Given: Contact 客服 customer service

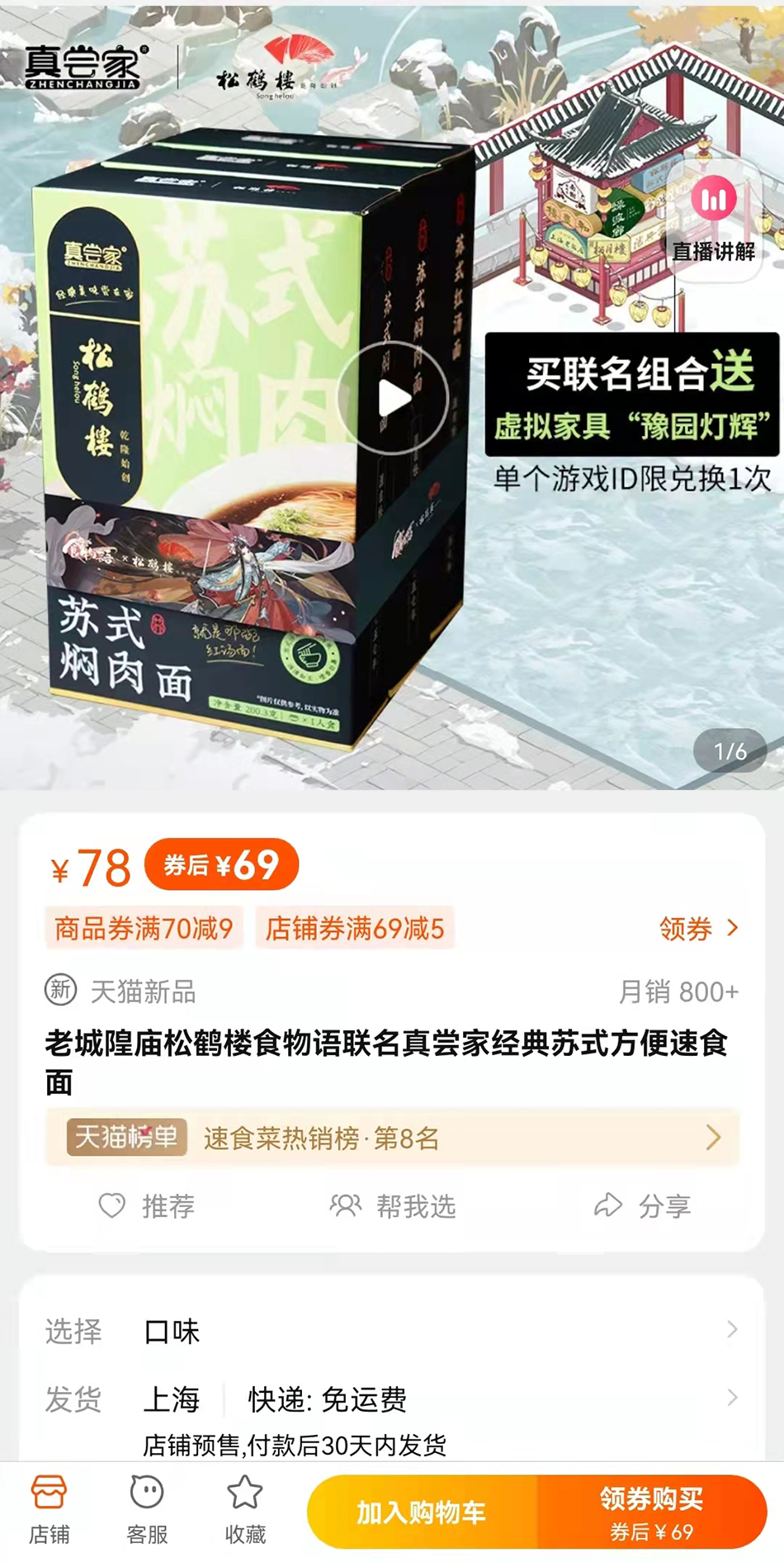Looking at the screenshot, I should point(147,1511).
